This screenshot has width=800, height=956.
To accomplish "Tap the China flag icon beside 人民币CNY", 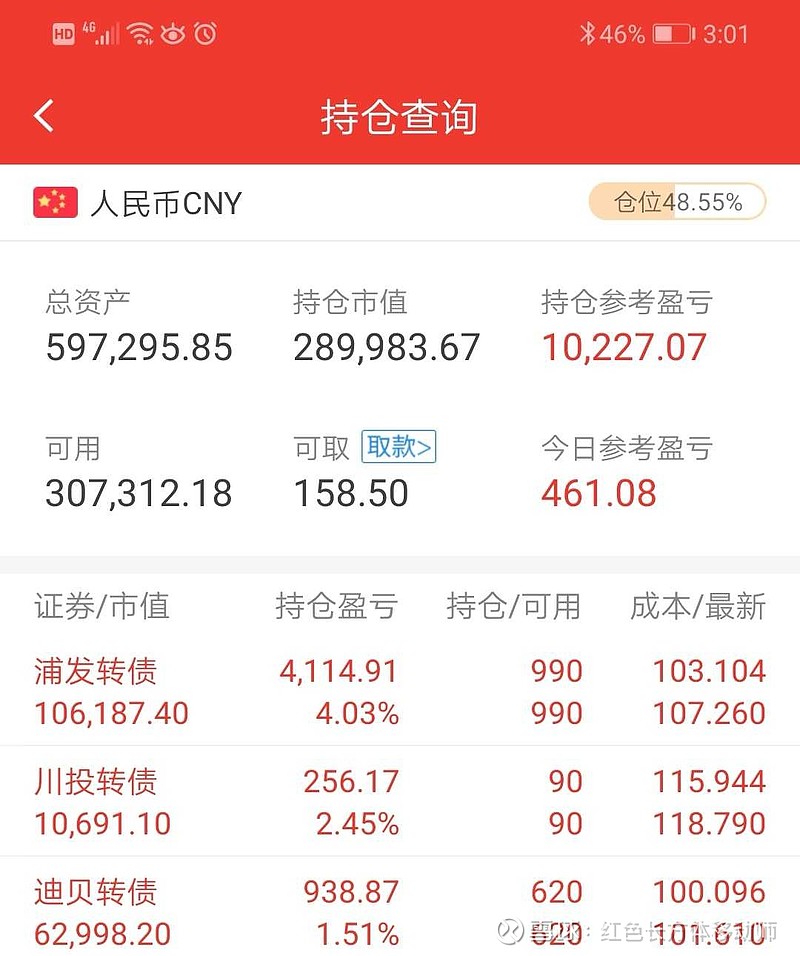I will 55,203.
